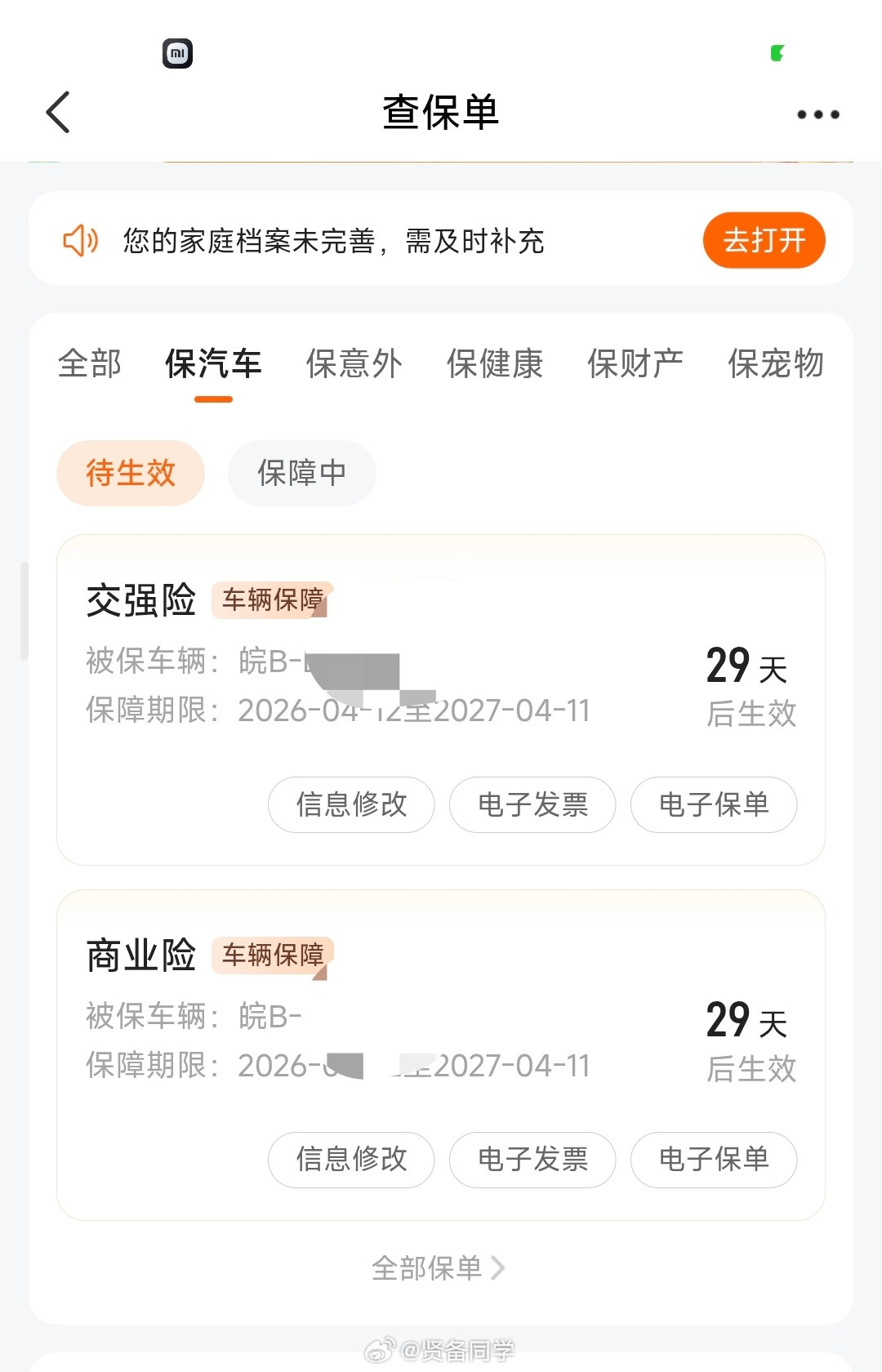Click the 去打开 button in the notification banner
This screenshot has width=882, height=1372.
pyautogui.click(x=764, y=240)
